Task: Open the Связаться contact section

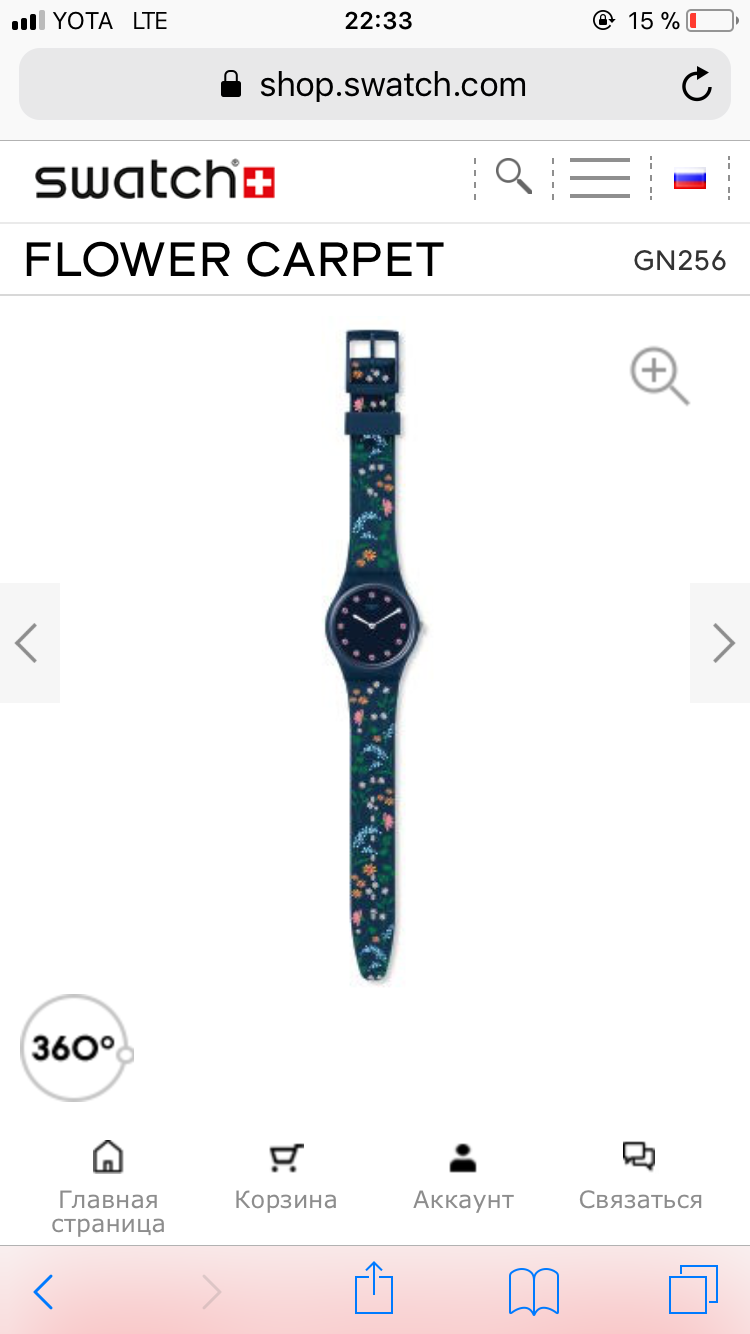Action: 640,1177
